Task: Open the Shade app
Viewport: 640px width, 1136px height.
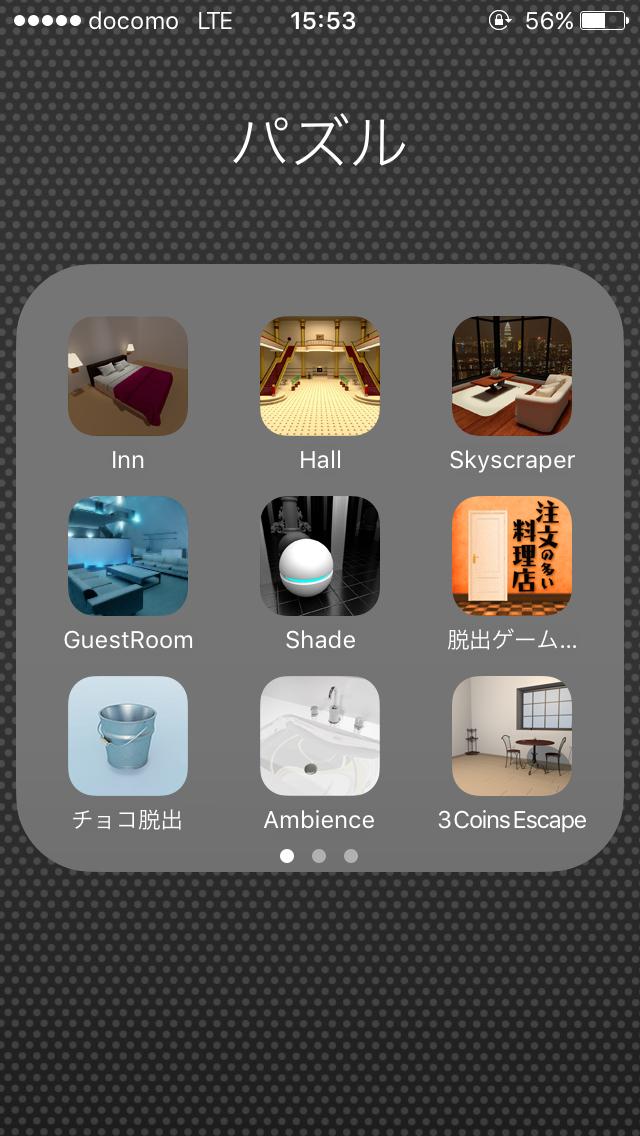Action: (320, 556)
